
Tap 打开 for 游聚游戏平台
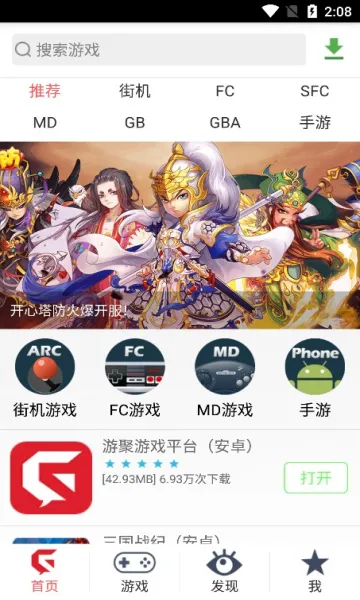click(316, 478)
